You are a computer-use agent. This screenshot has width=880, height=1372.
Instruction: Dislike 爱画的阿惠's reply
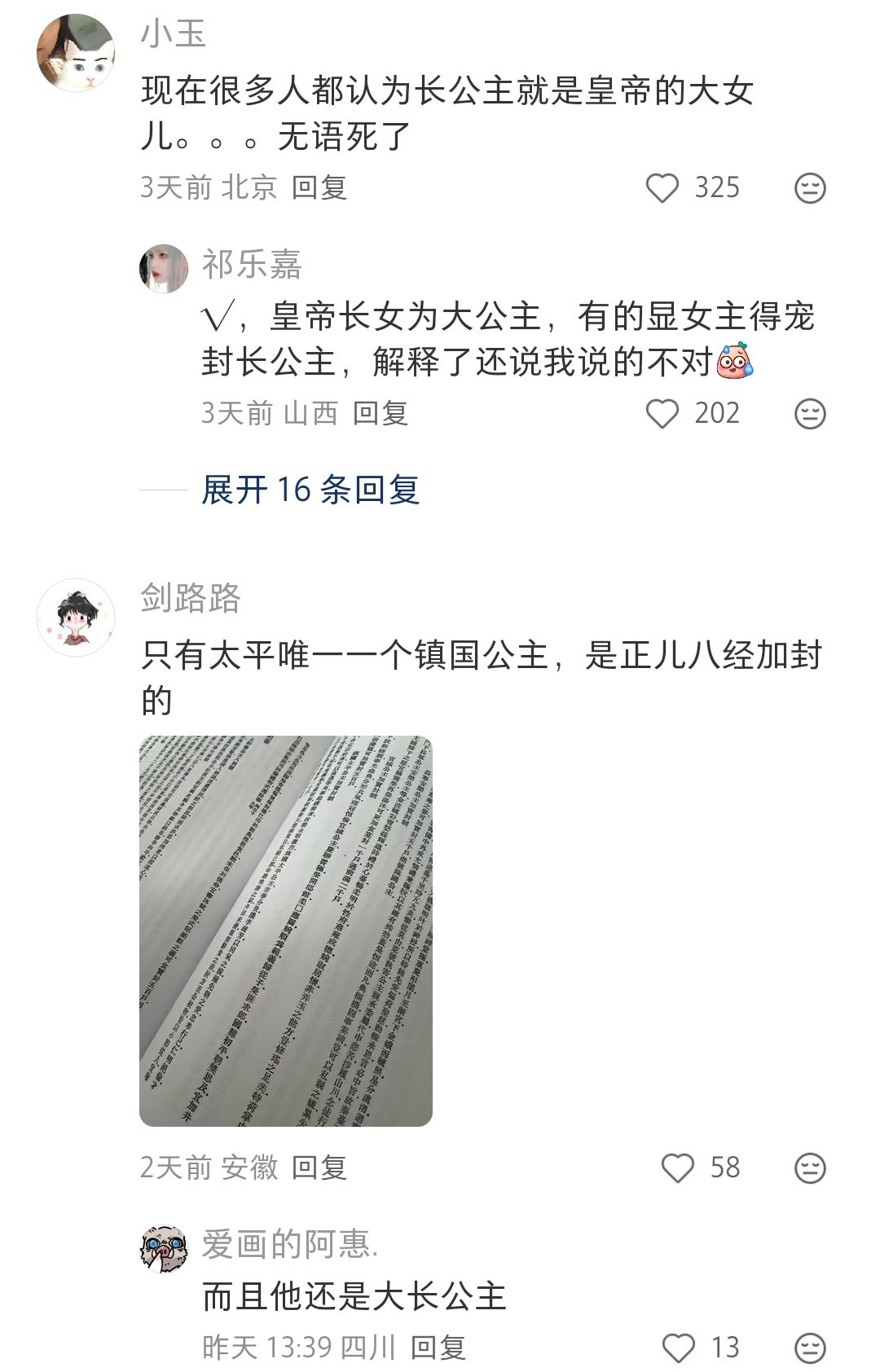[810, 1348]
